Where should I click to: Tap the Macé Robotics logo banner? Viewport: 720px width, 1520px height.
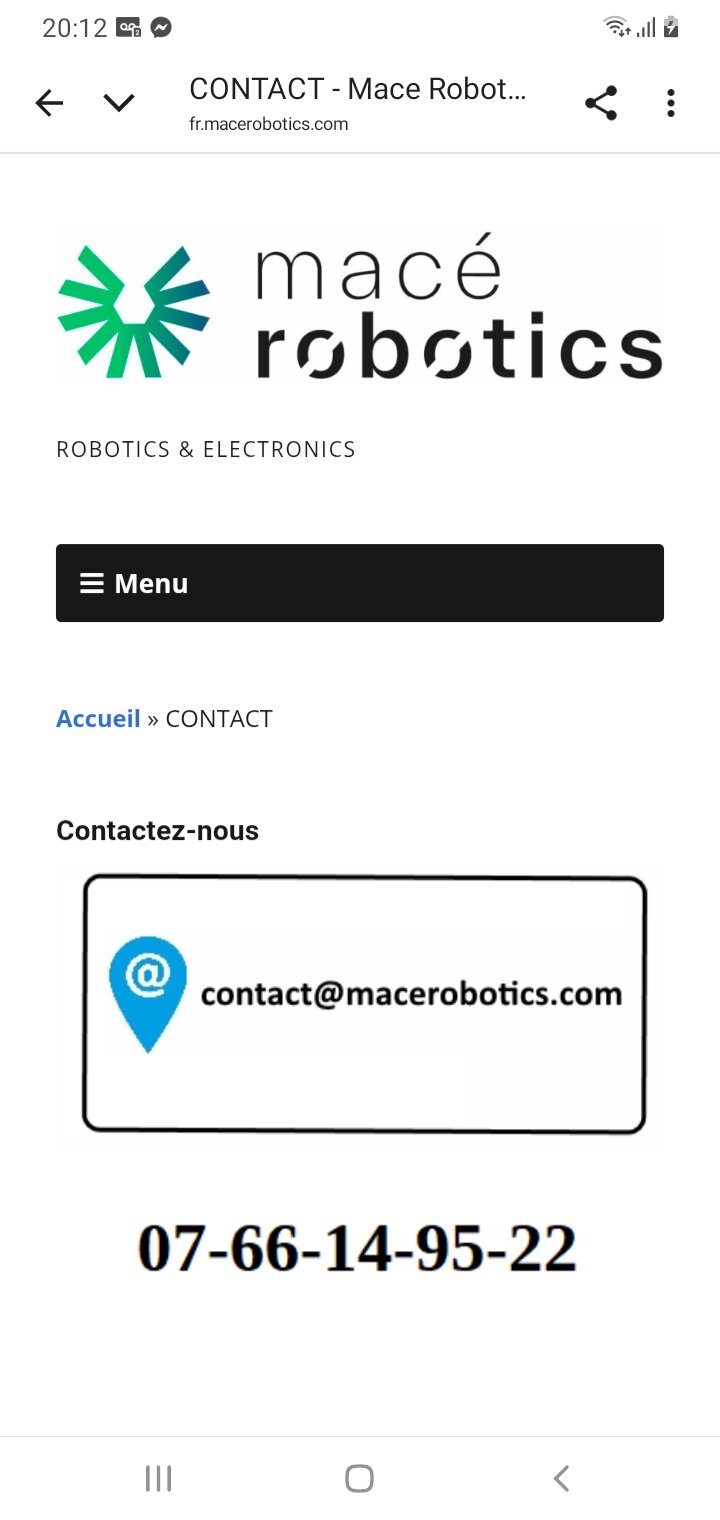[x=360, y=307]
